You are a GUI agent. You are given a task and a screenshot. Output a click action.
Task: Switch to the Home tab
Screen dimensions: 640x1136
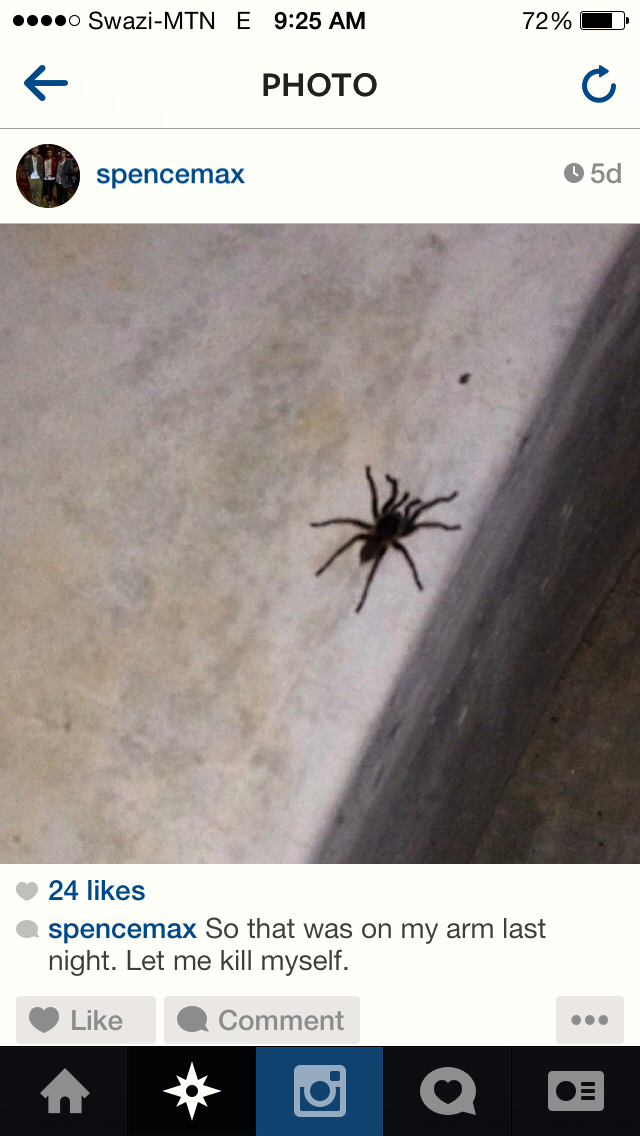tap(64, 1091)
